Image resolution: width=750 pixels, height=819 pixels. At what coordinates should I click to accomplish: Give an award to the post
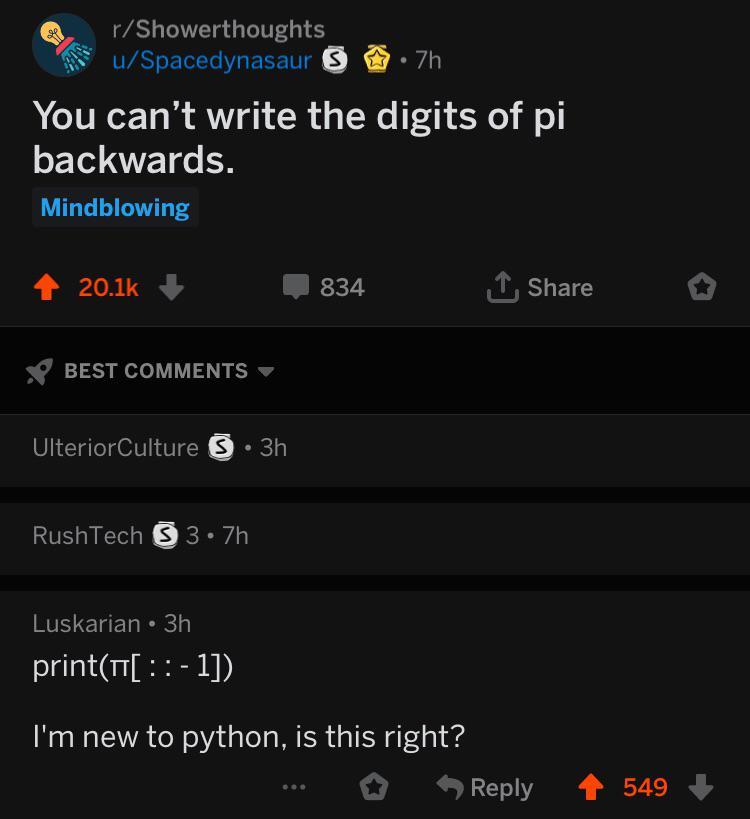(702, 288)
